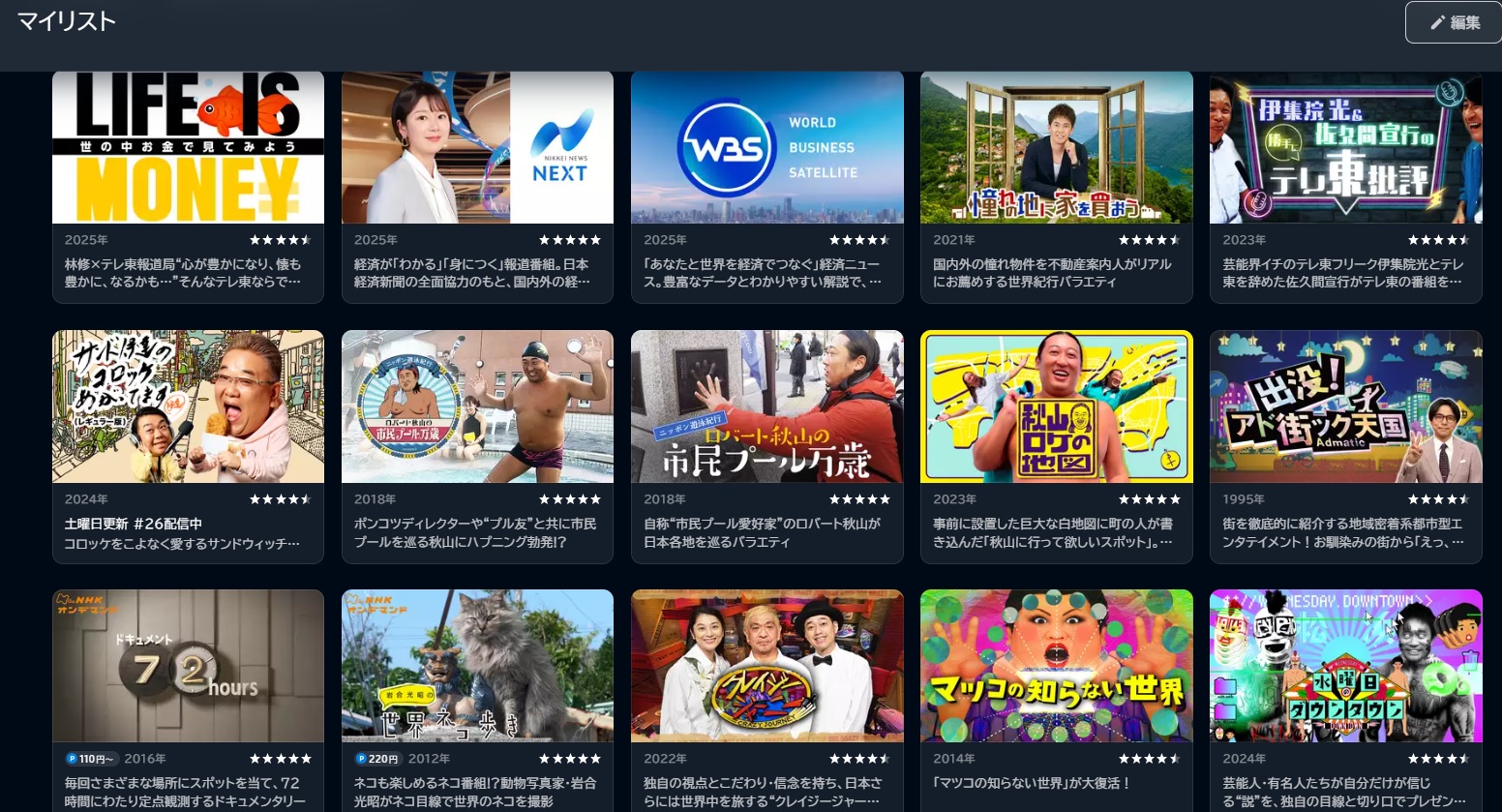Viewport: 1502px width, 812px height.
Task: Open 水曜日のダウンタウン card
Action: coord(1345,667)
